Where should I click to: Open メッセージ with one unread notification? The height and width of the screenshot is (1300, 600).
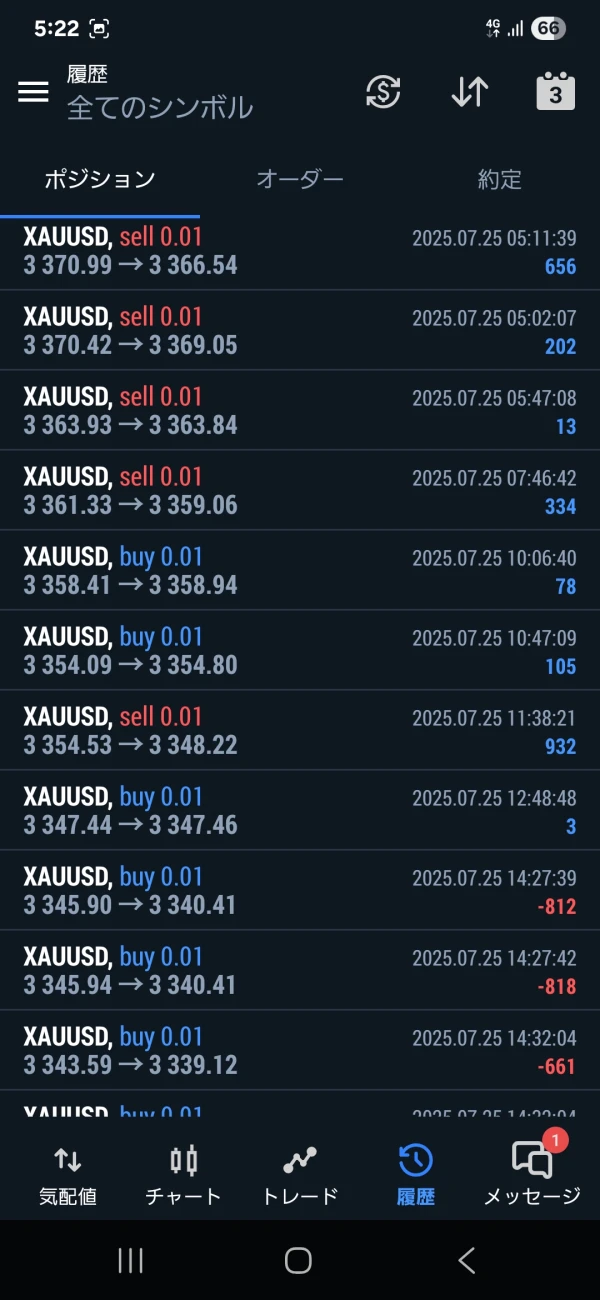coord(532,1175)
